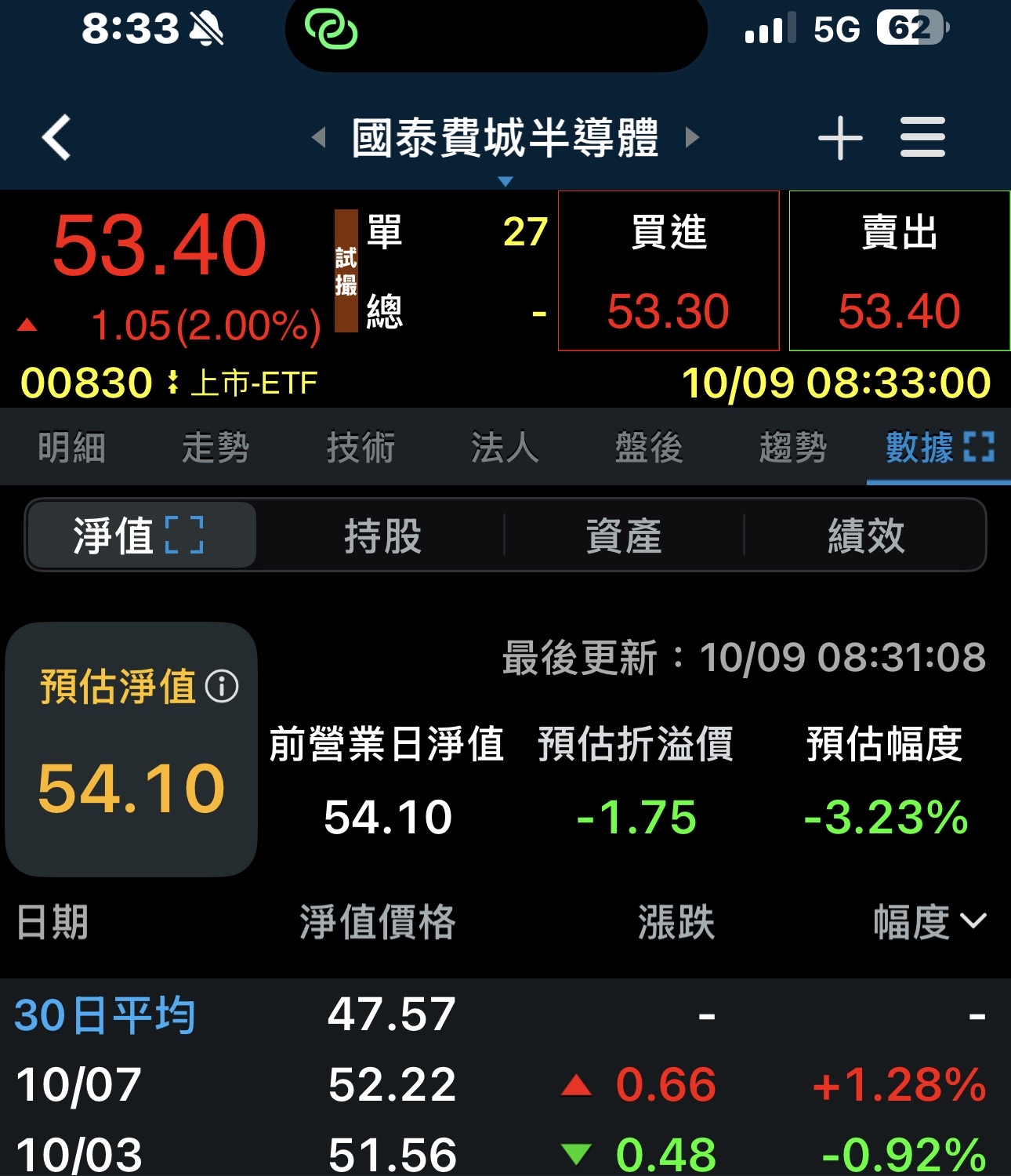This screenshot has height=1176, width=1011.
Task: Switch to the 走勢 tab
Action: (216, 448)
